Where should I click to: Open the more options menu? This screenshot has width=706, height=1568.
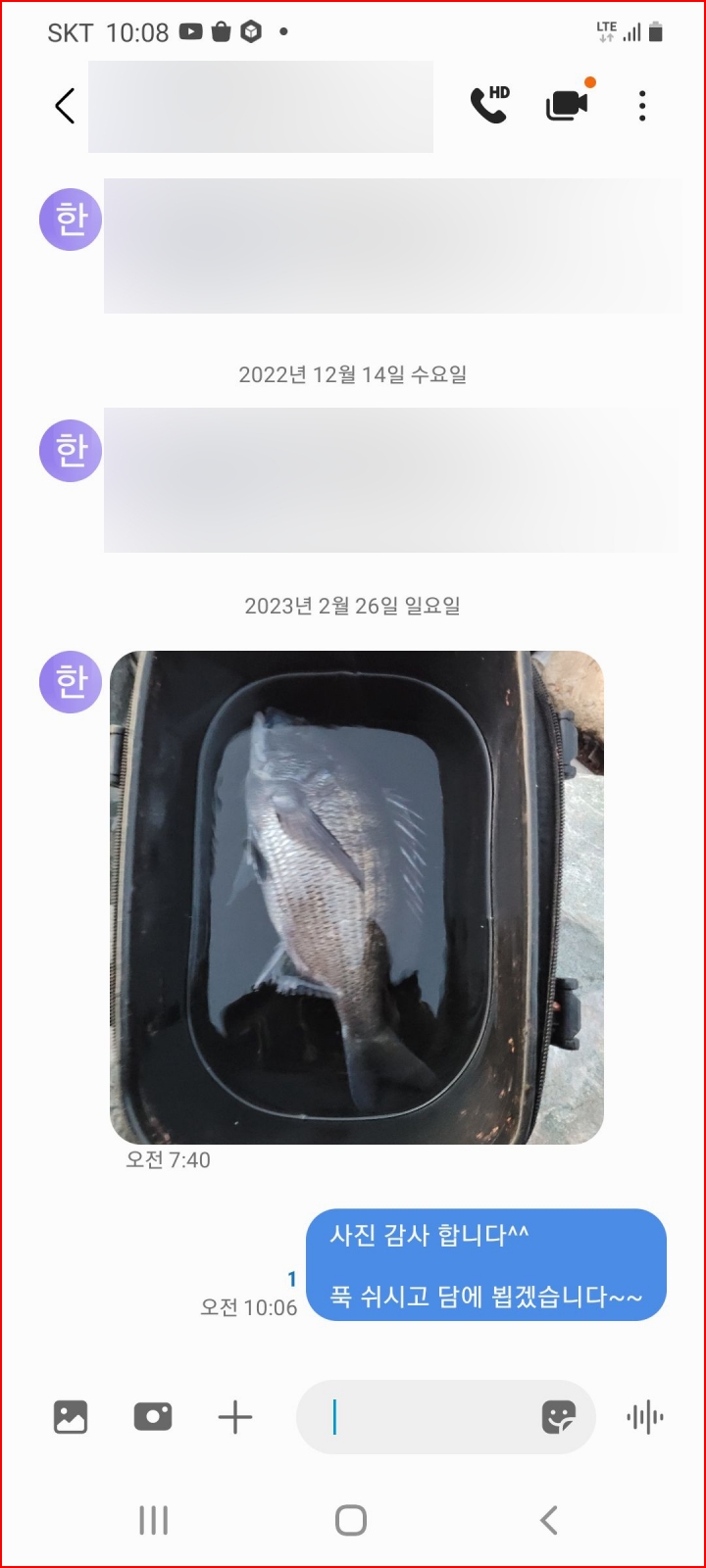coord(642,106)
